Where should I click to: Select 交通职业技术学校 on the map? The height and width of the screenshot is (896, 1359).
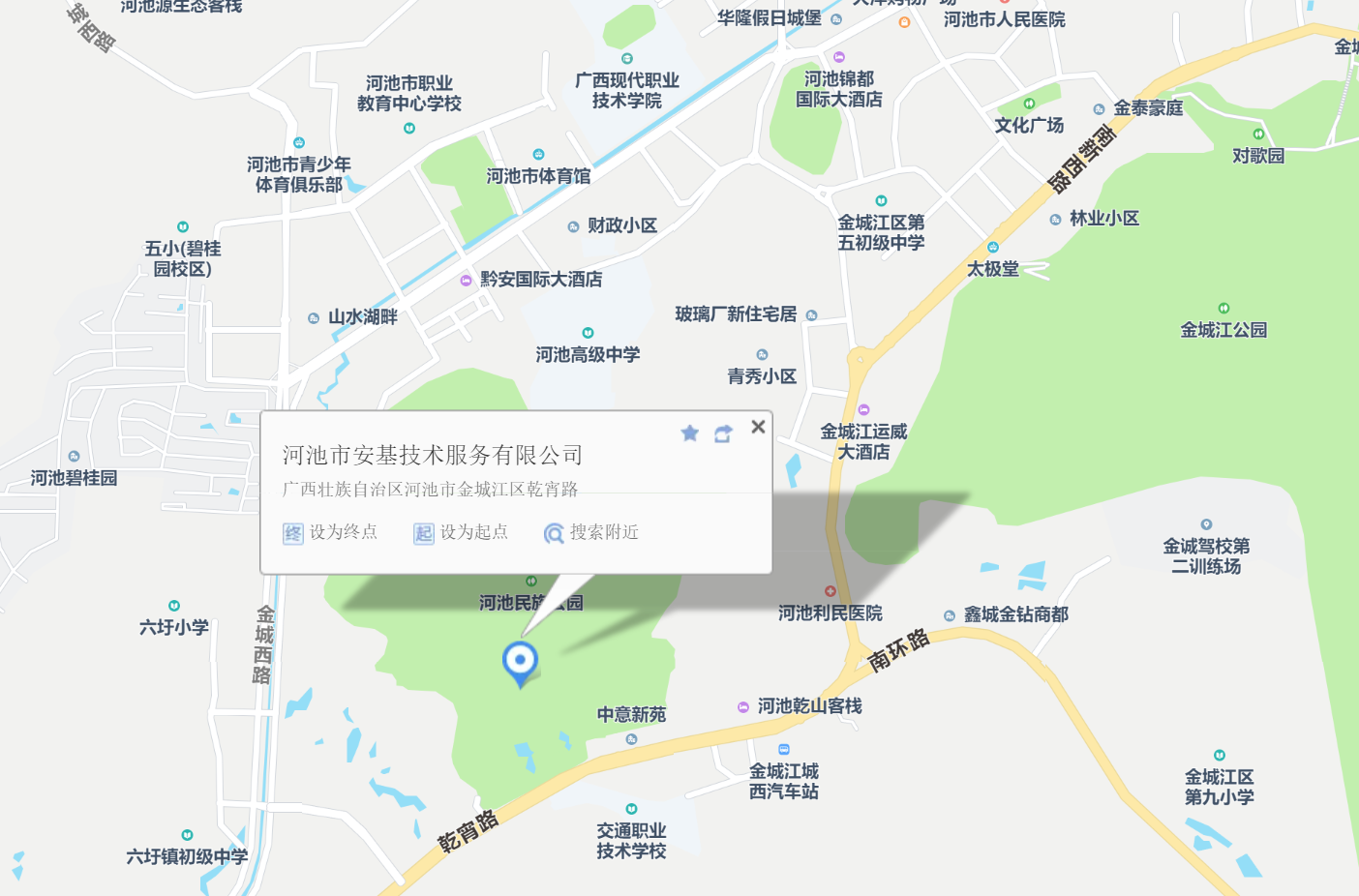(x=631, y=809)
